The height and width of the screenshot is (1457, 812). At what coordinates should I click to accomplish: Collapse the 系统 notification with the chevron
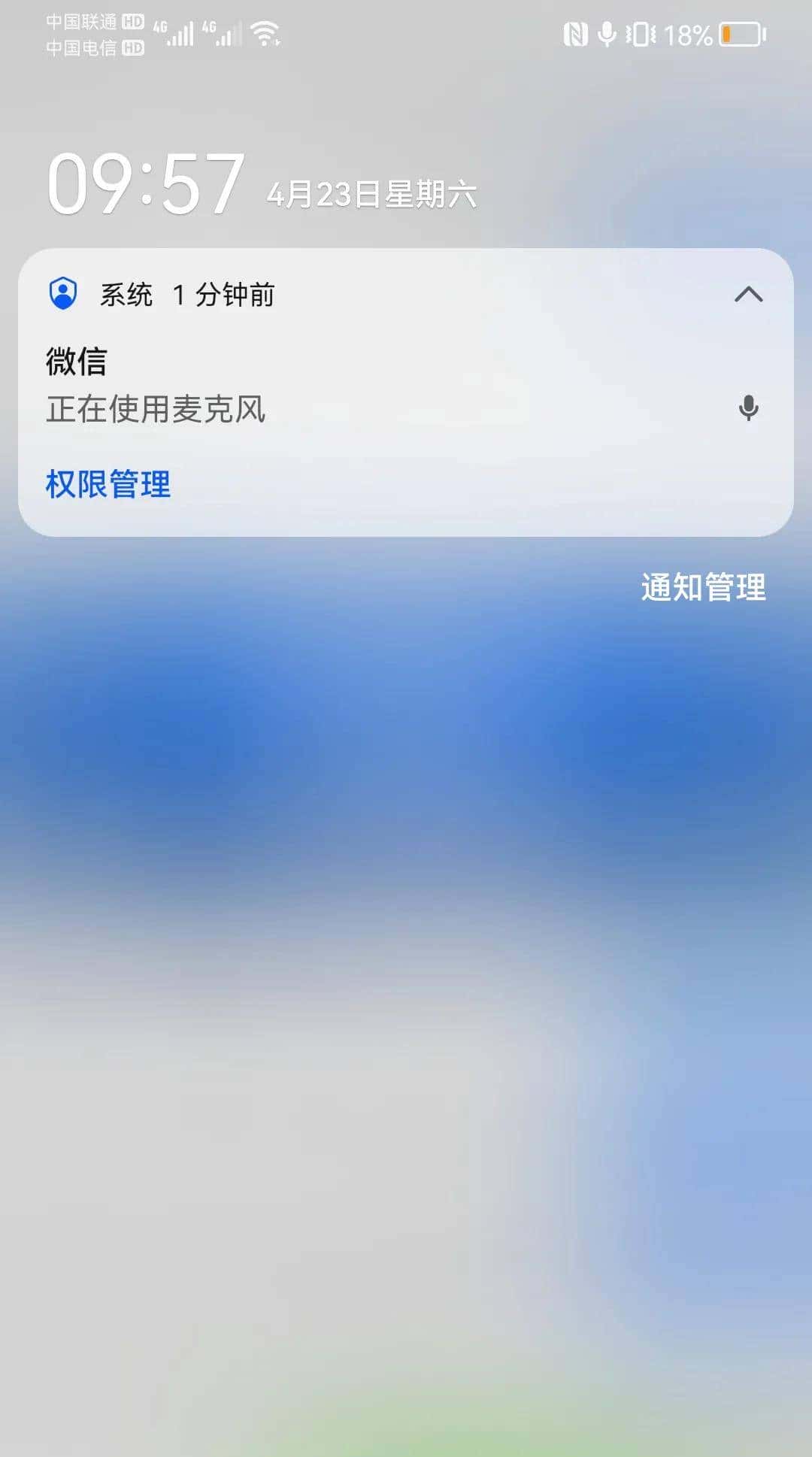749,295
